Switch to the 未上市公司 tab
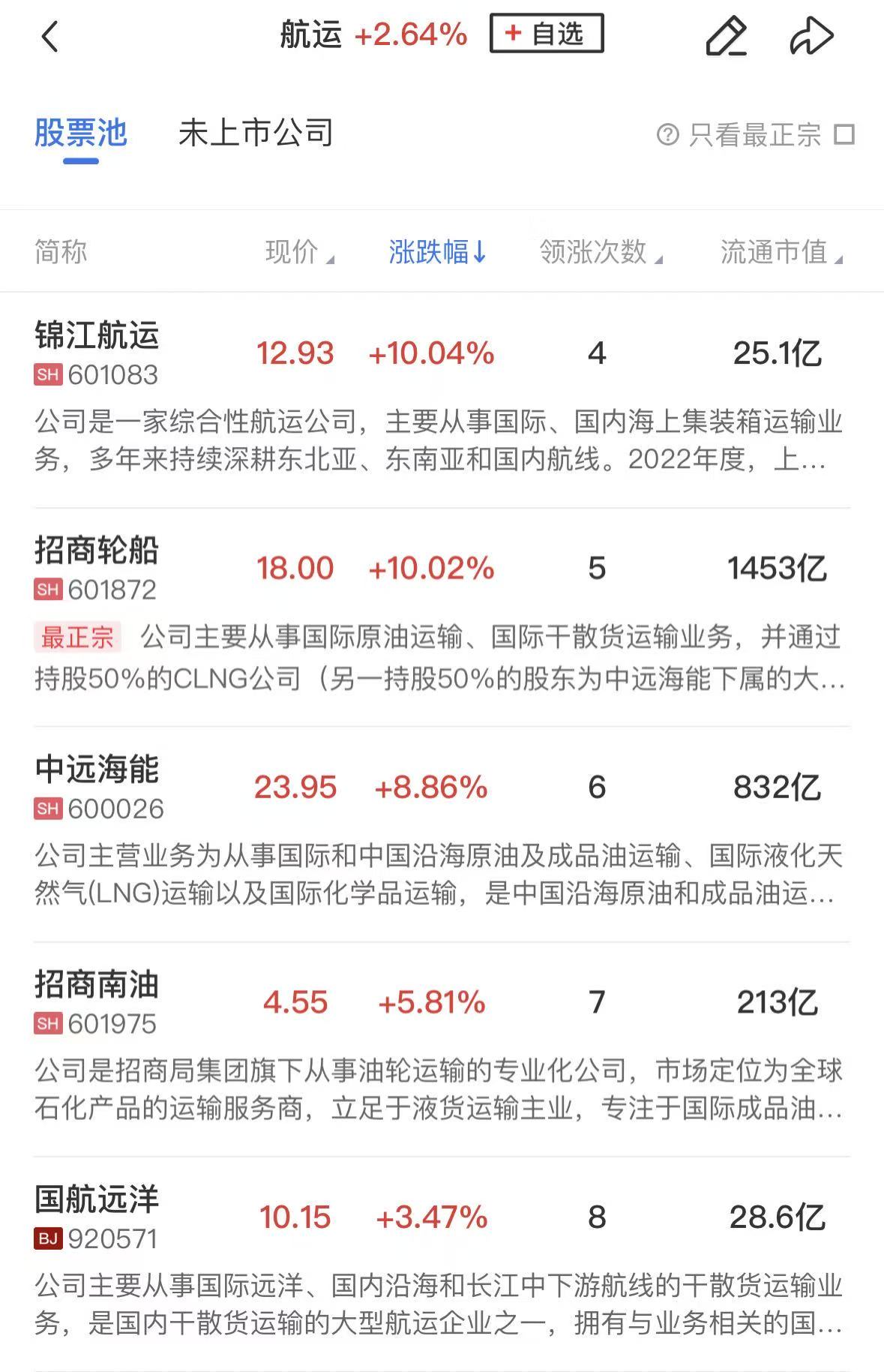884x1372 pixels. pos(255,134)
